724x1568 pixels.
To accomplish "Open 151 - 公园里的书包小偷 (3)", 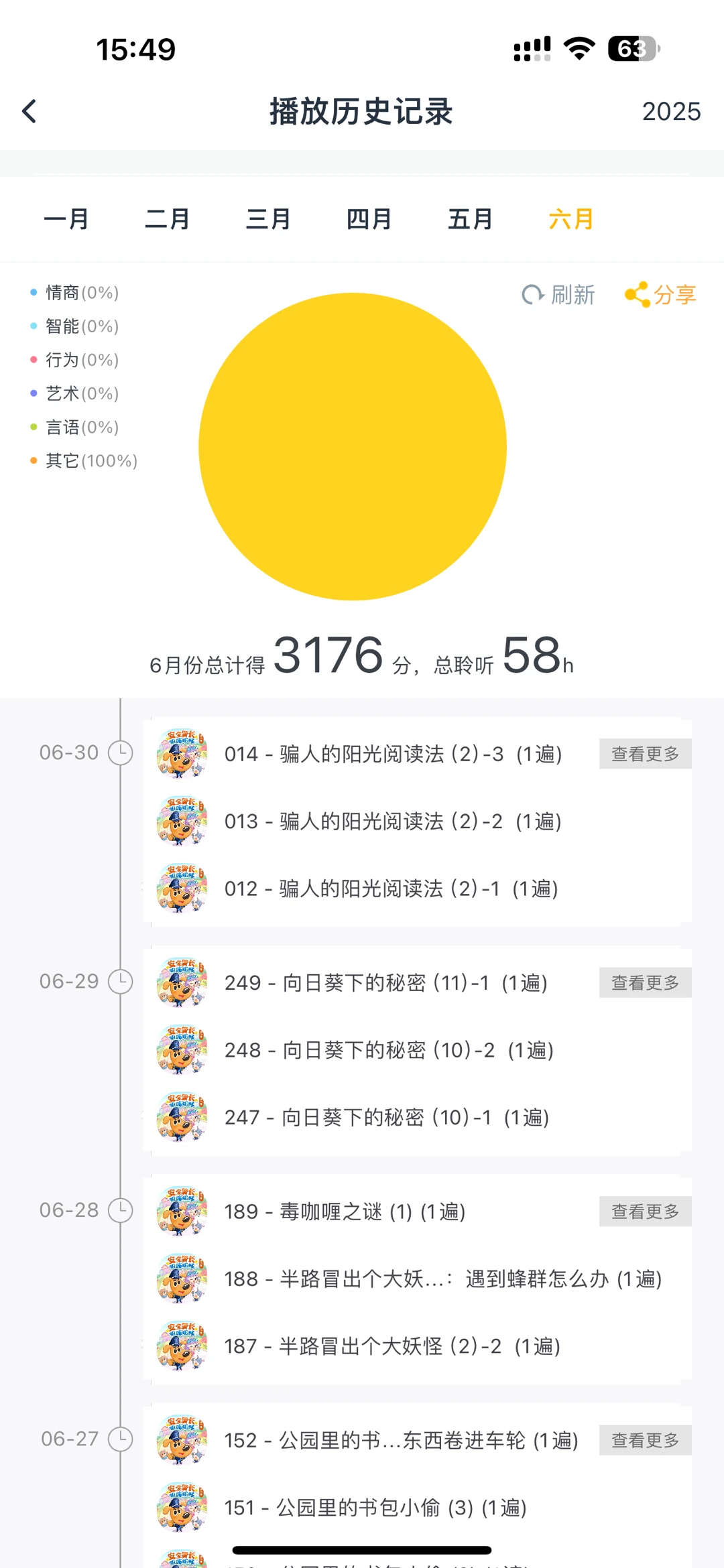I will coord(375,1508).
